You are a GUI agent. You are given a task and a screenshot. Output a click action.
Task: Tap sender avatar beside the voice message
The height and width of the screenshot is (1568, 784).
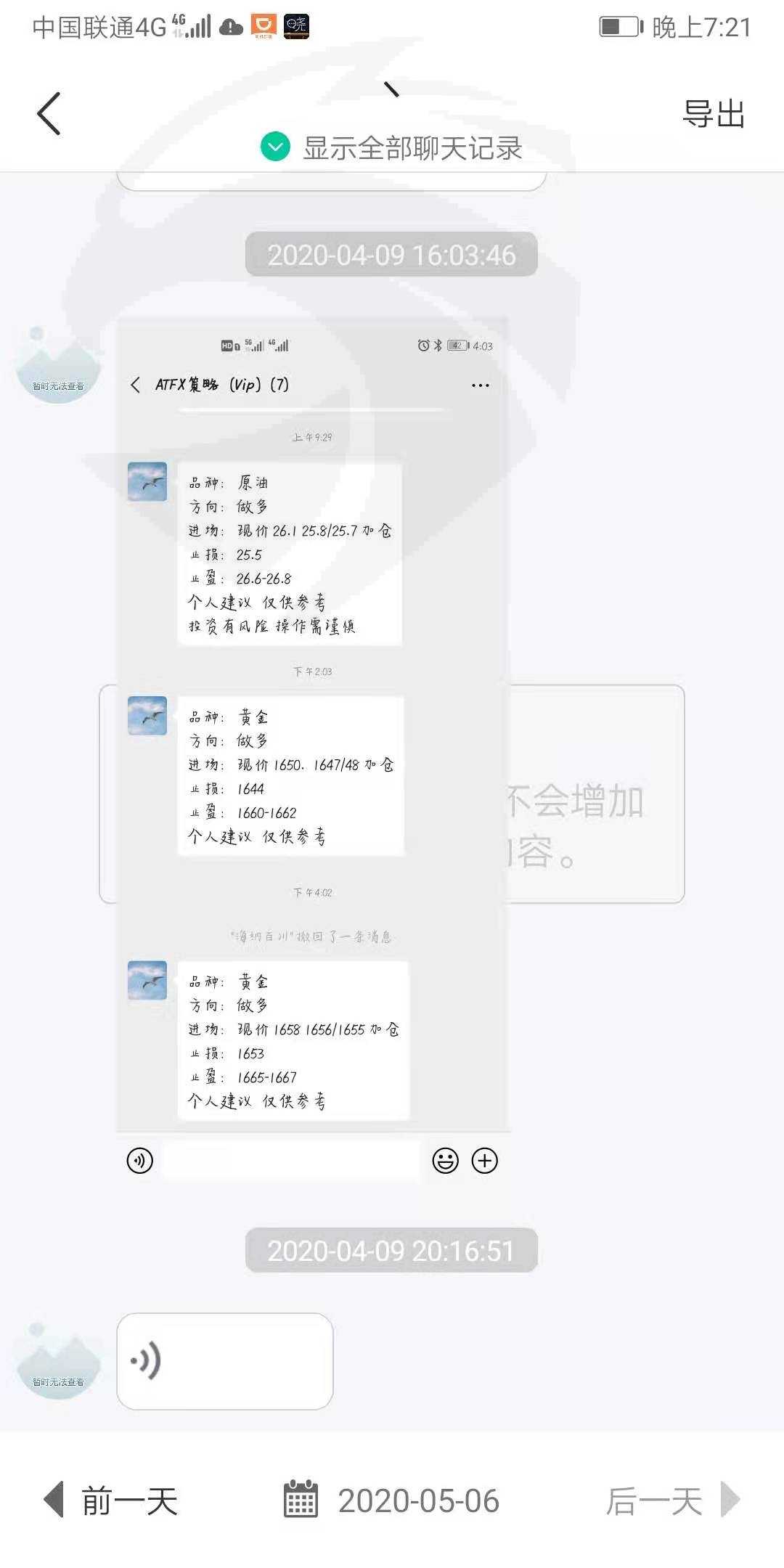point(58,1360)
